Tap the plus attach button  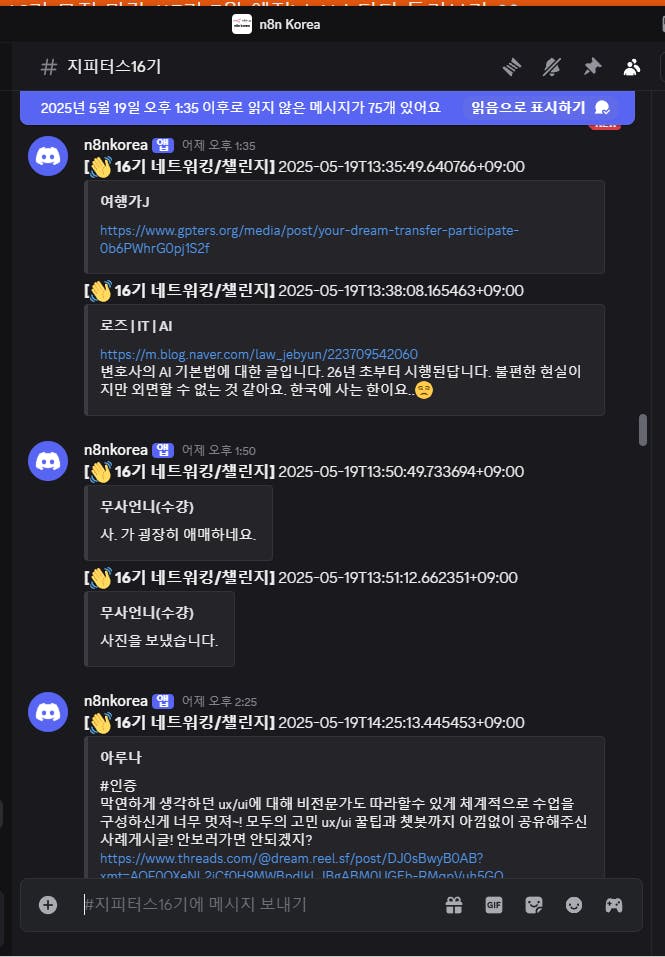click(x=48, y=904)
